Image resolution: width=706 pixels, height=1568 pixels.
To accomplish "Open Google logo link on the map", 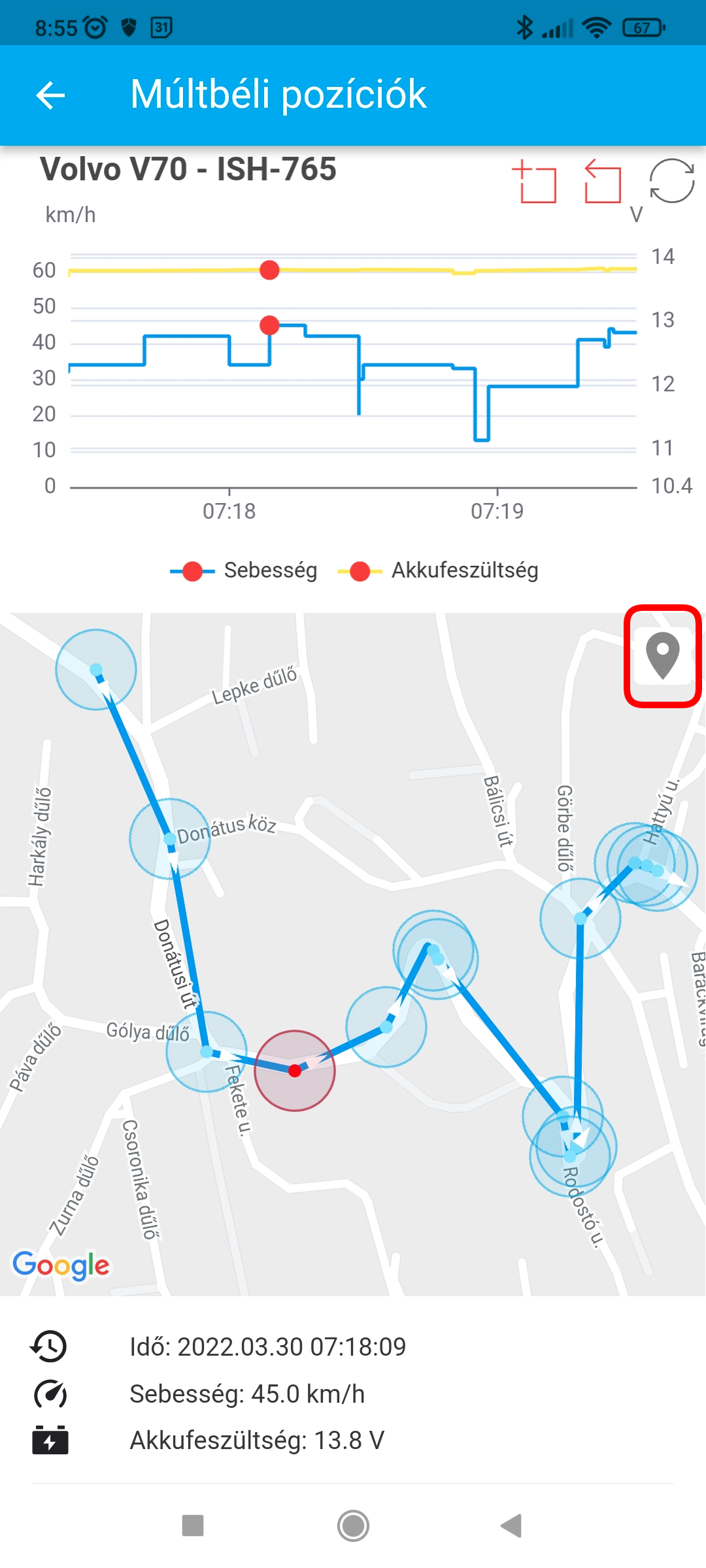I will (61, 1266).
